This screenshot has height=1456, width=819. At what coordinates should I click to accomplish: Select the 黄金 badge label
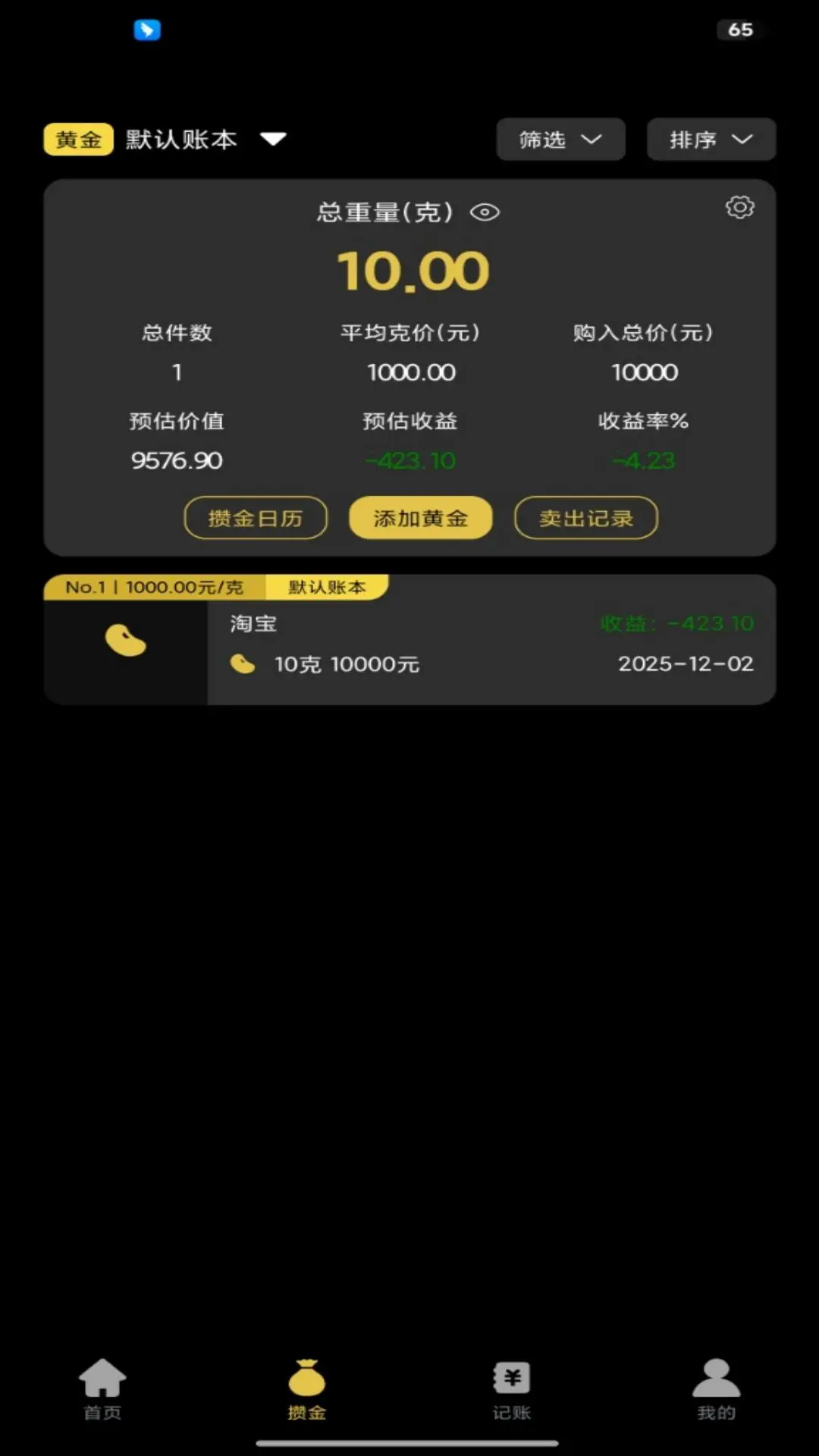tap(78, 139)
